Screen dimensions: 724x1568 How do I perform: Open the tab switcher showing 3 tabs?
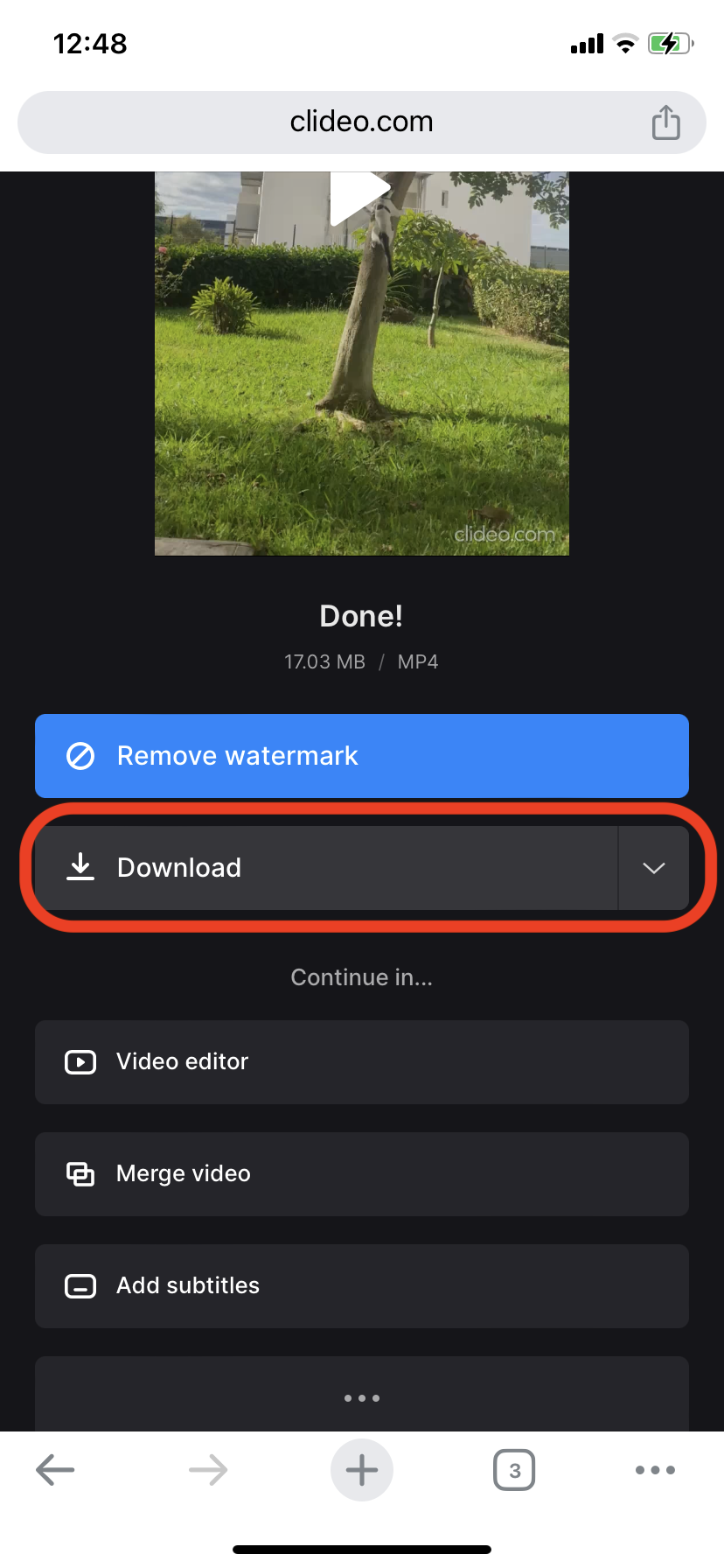pyautogui.click(x=514, y=1469)
